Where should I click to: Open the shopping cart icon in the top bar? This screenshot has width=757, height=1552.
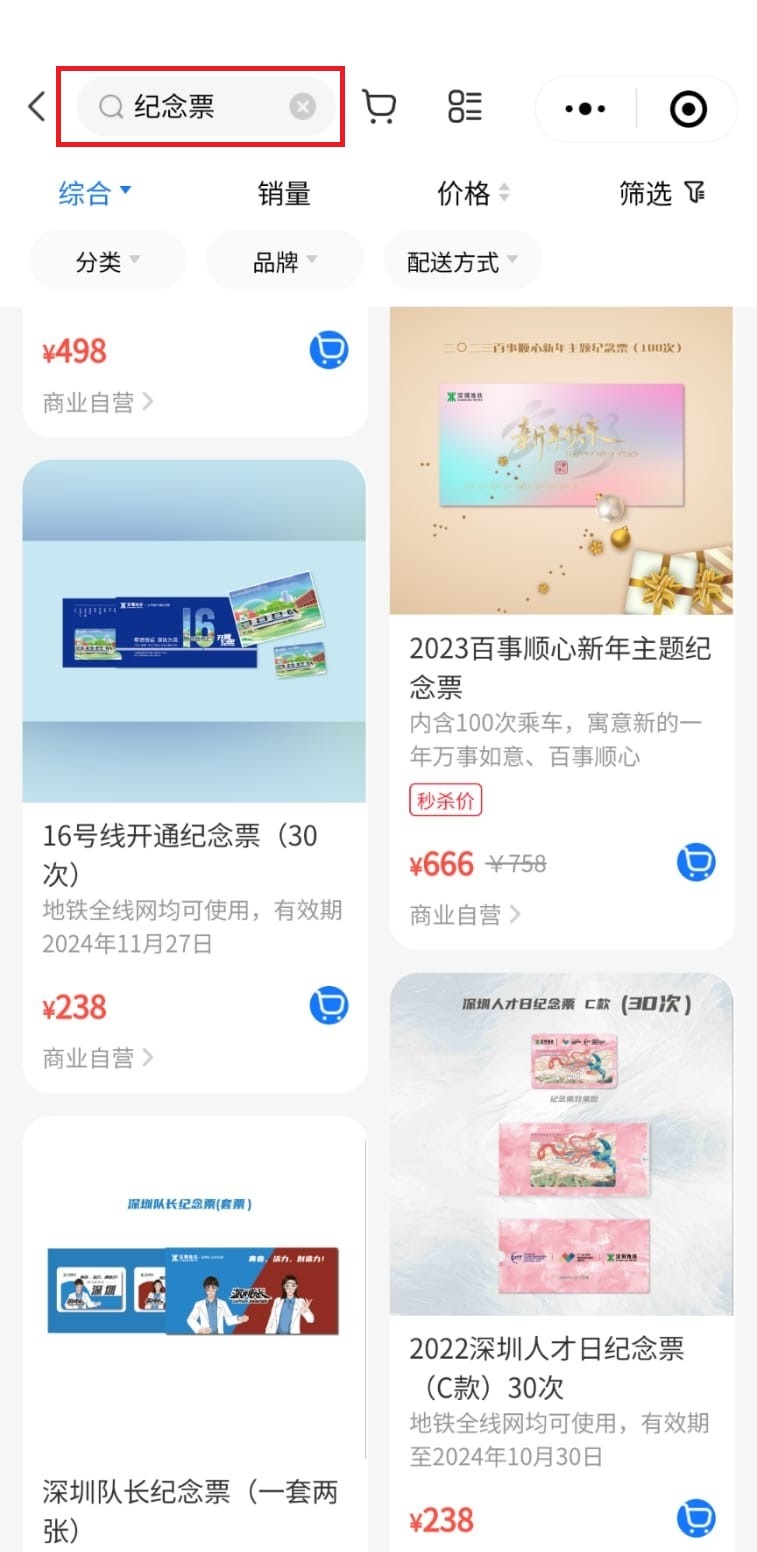379,106
